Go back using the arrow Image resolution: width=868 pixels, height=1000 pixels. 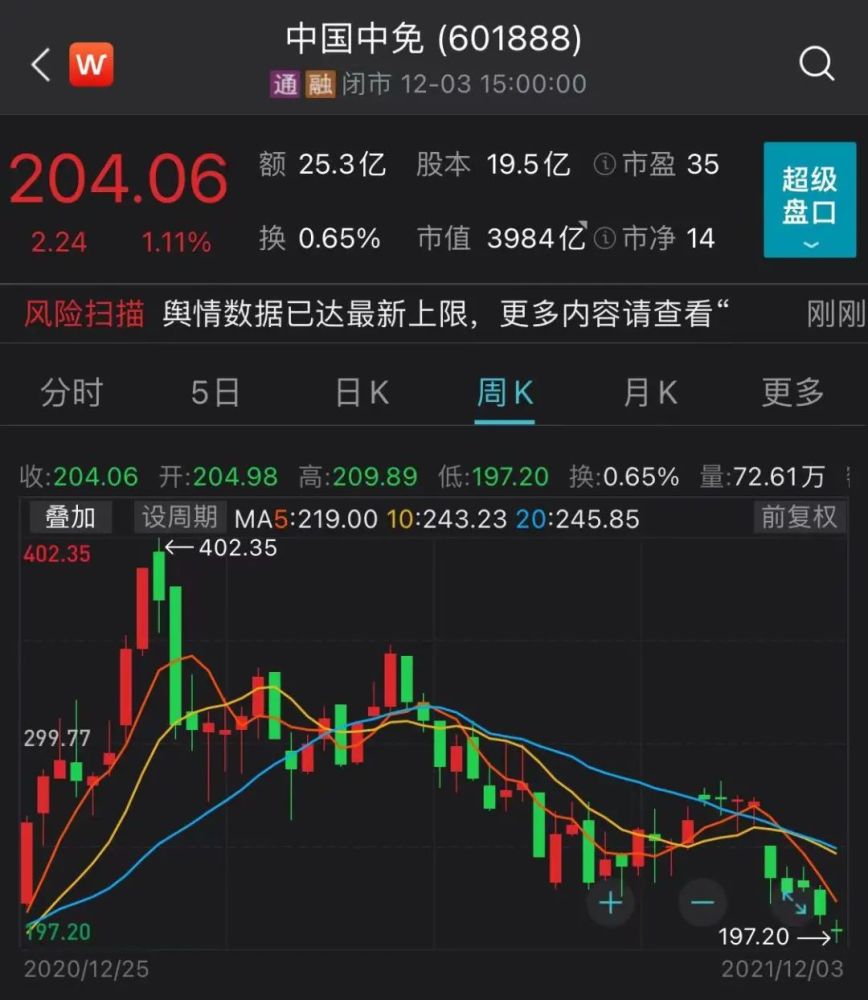click(x=40, y=66)
